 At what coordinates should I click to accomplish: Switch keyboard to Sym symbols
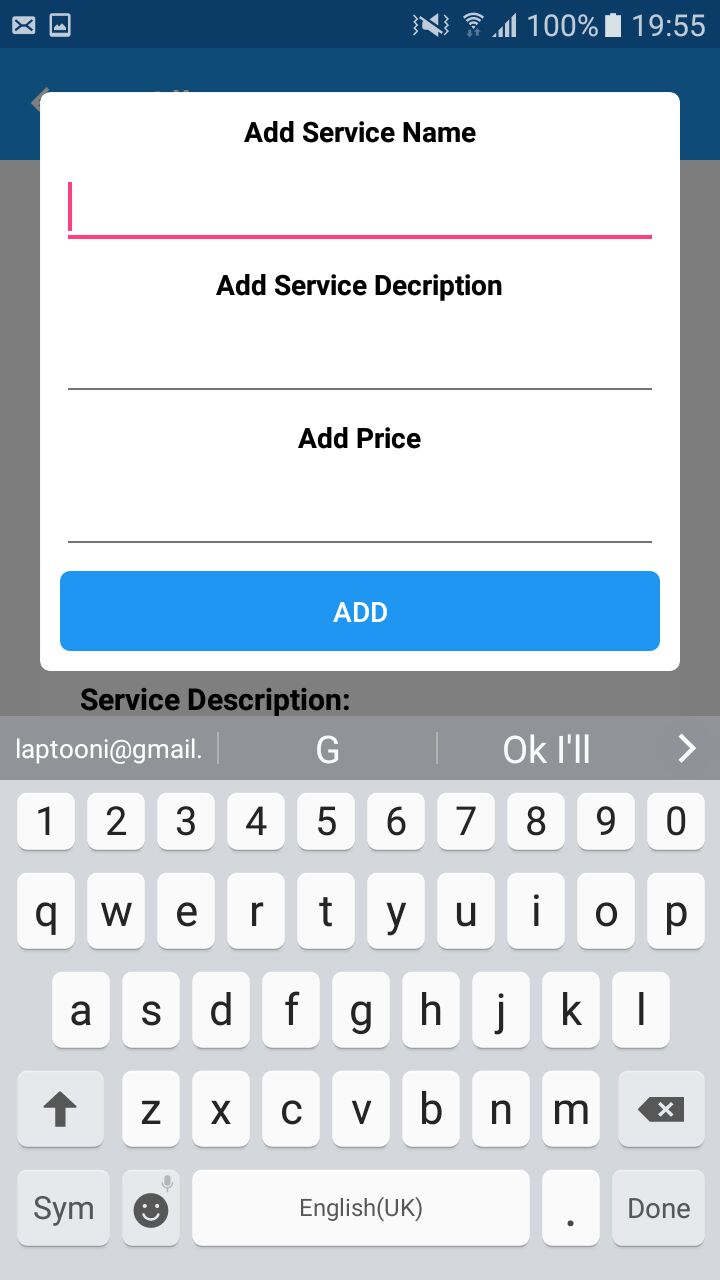63,1208
